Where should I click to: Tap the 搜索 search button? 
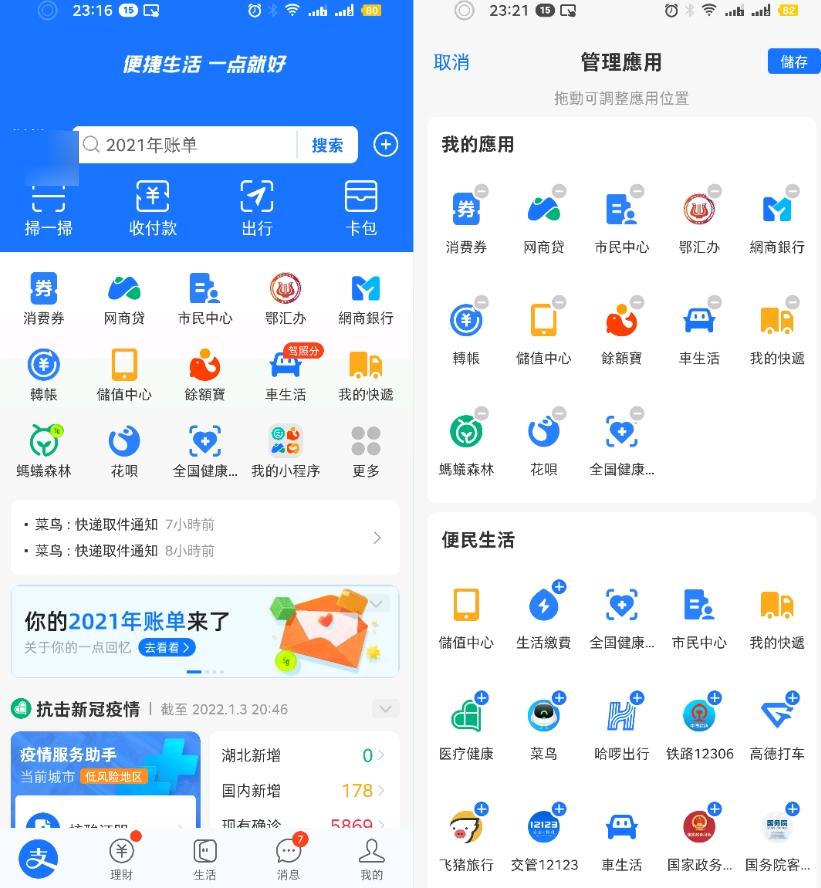tap(327, 145)
